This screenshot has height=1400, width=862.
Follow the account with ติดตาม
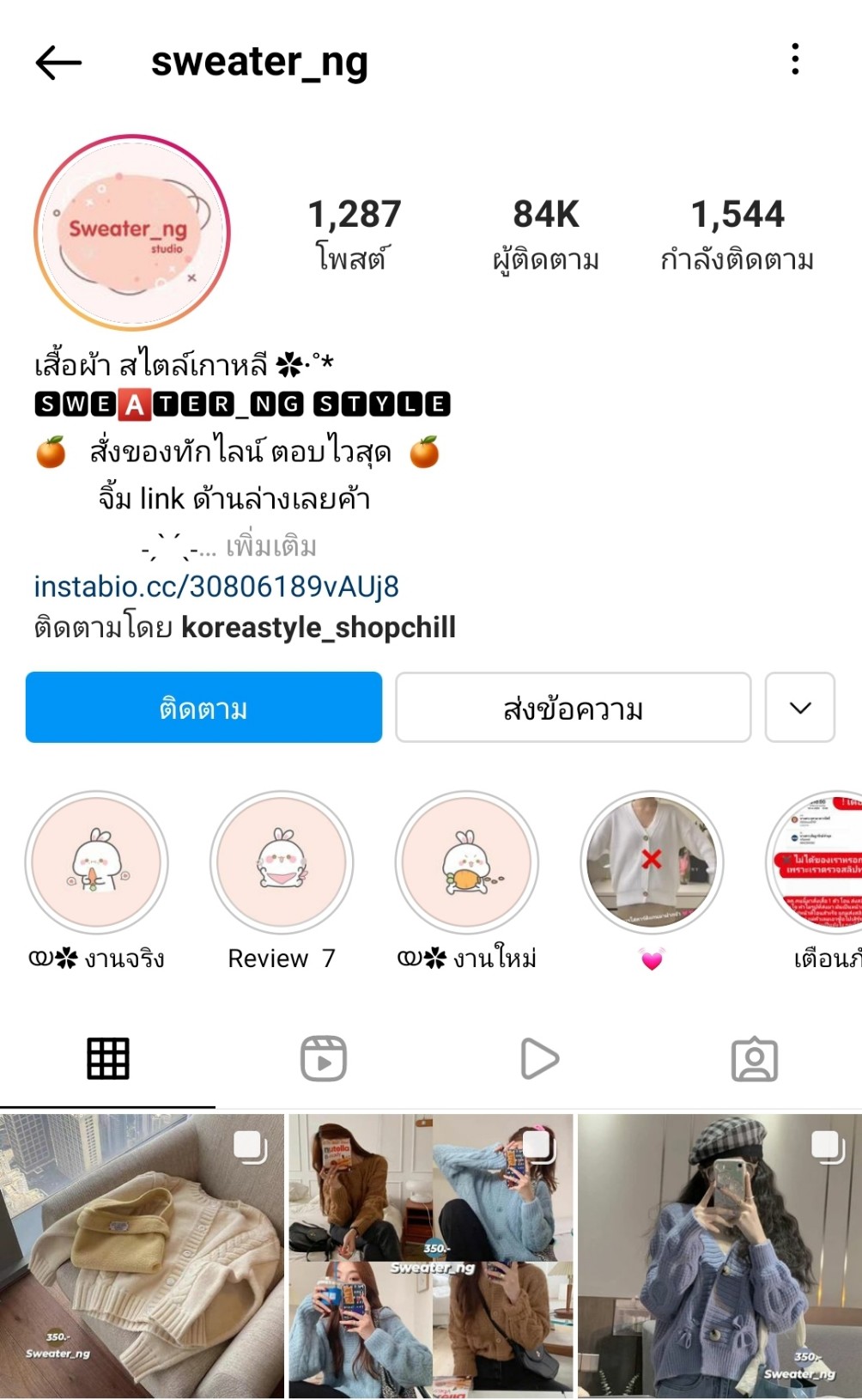[x=203, y=708]
